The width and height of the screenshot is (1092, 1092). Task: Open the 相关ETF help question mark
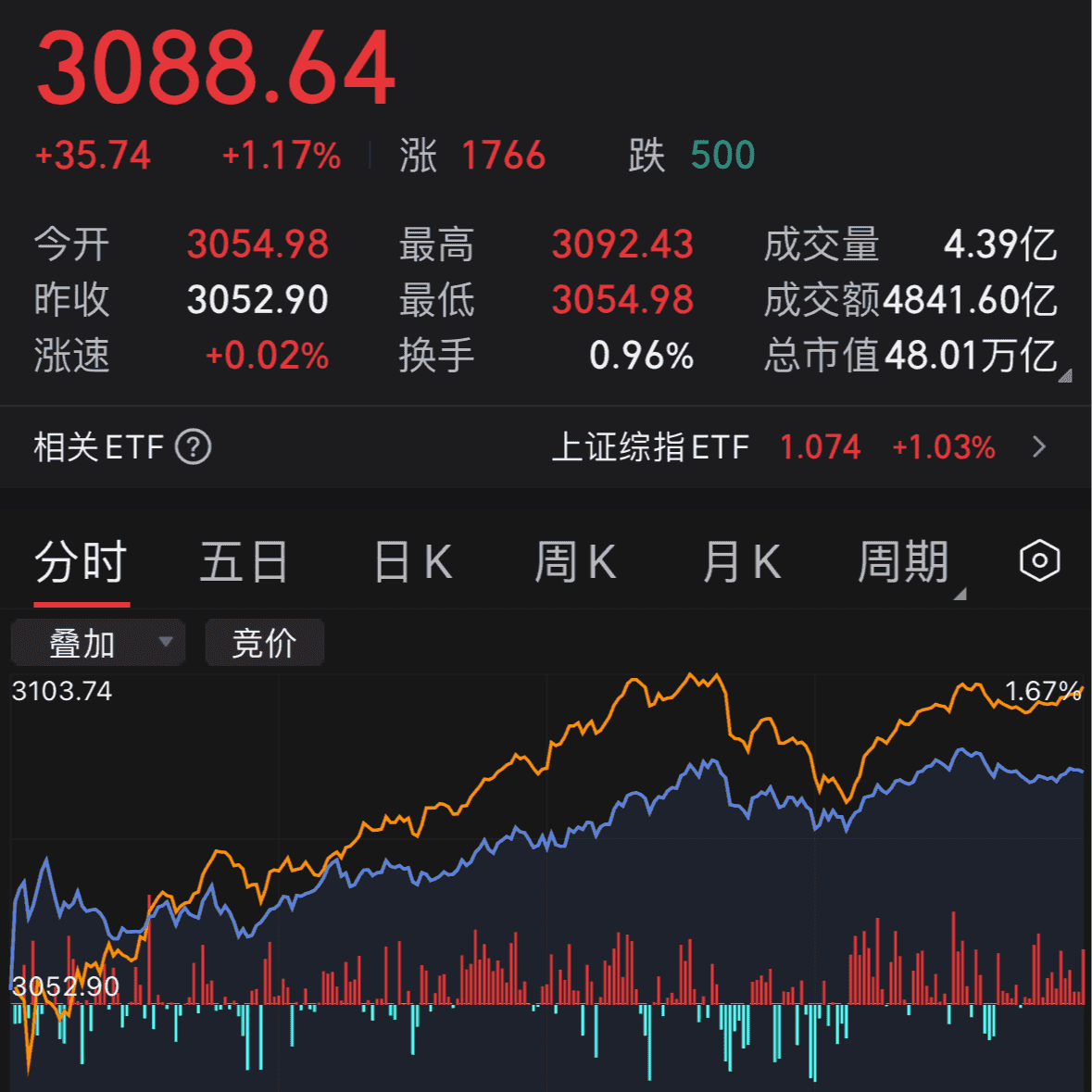tap(194, 447)
